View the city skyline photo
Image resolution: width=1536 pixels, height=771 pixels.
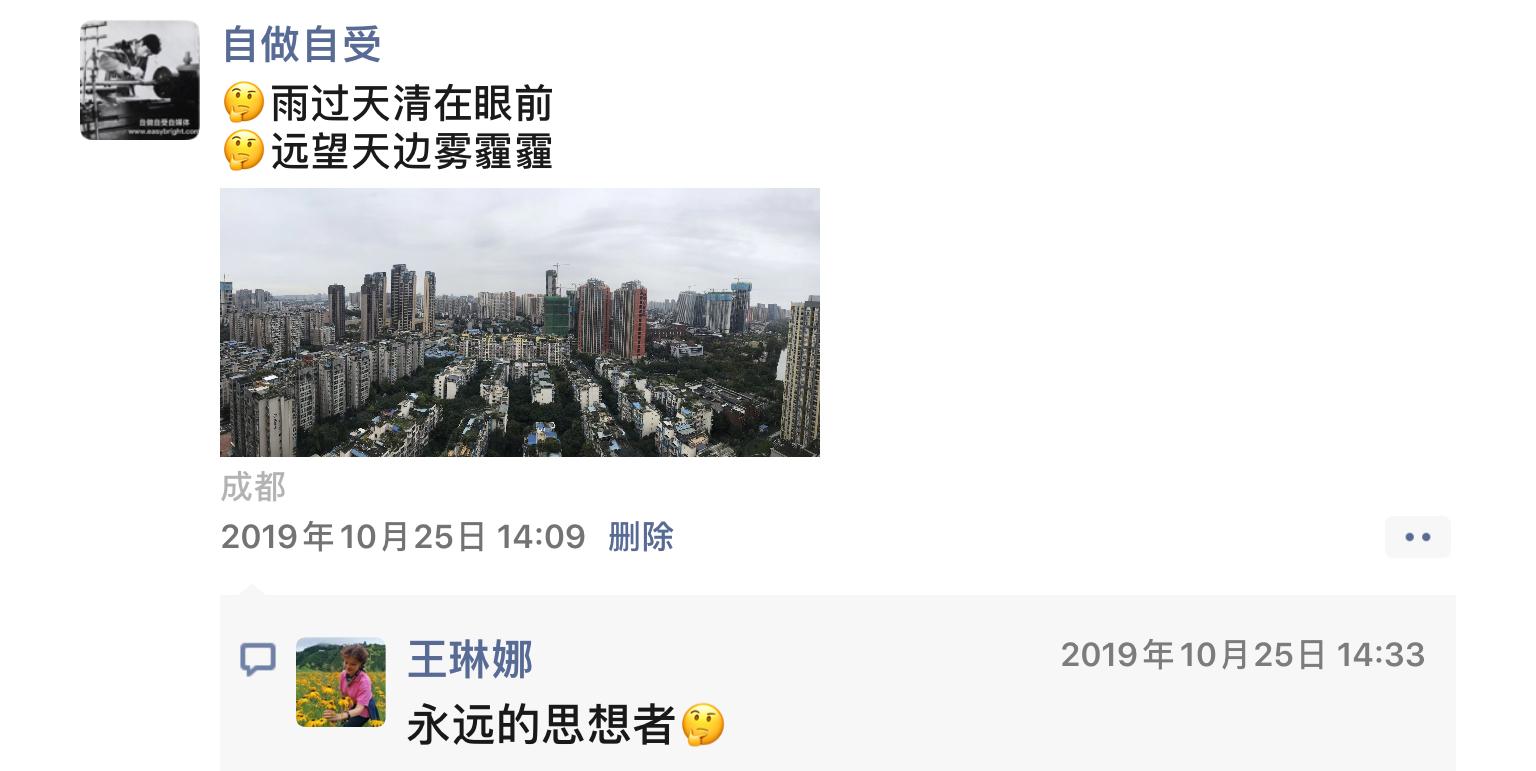[x=519, y=322]
